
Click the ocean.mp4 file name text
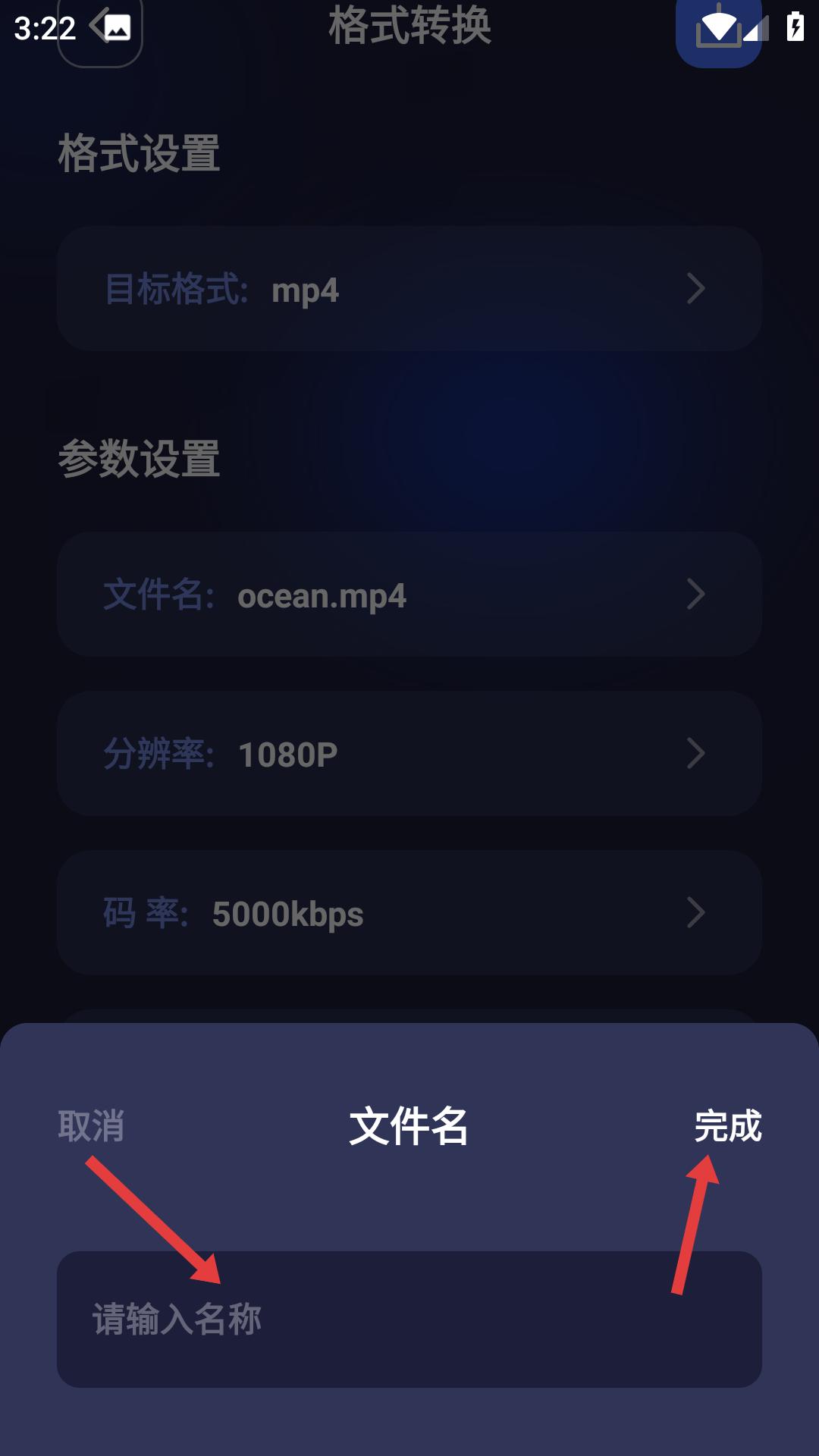321,598
